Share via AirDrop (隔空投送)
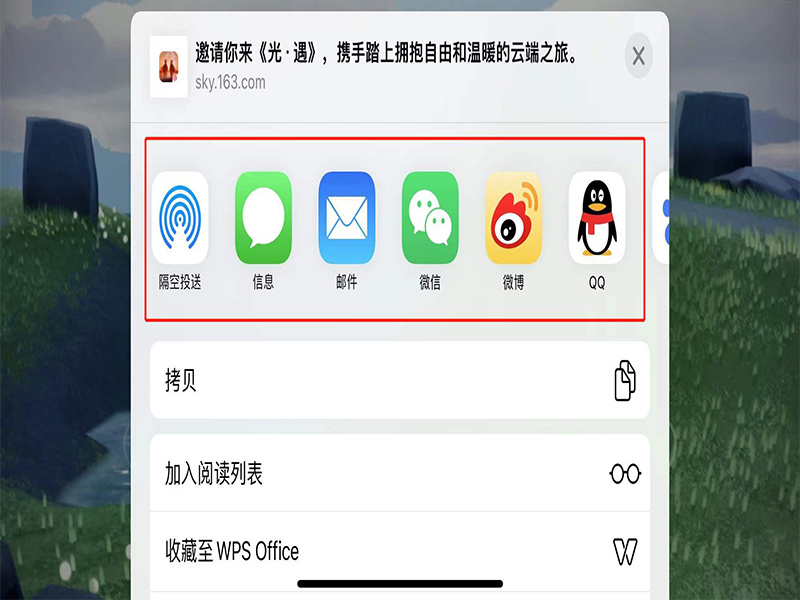 tap(180, 218)
